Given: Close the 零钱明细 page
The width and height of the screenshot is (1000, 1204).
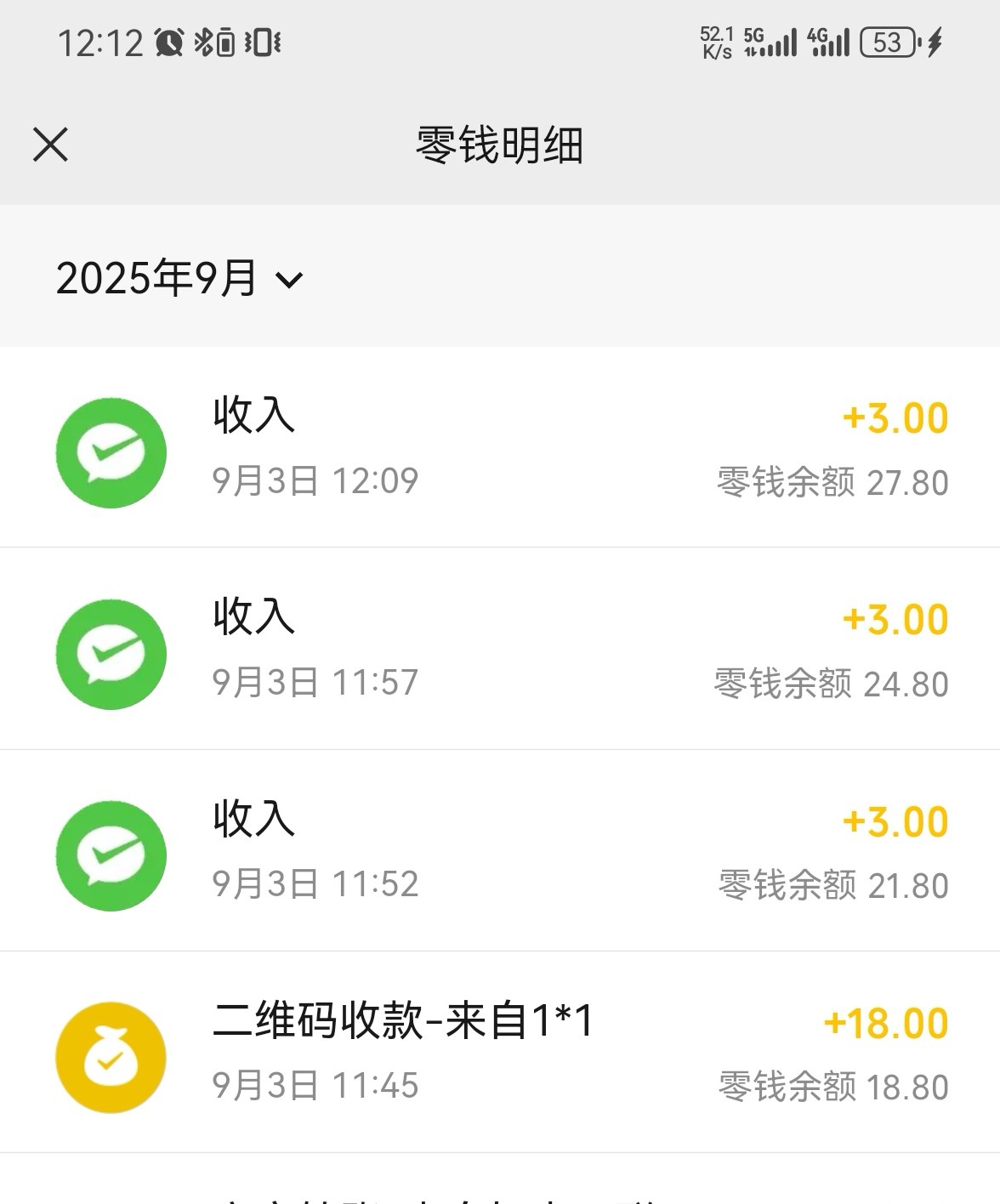Looking at the screenshot, I should (50, 145).
